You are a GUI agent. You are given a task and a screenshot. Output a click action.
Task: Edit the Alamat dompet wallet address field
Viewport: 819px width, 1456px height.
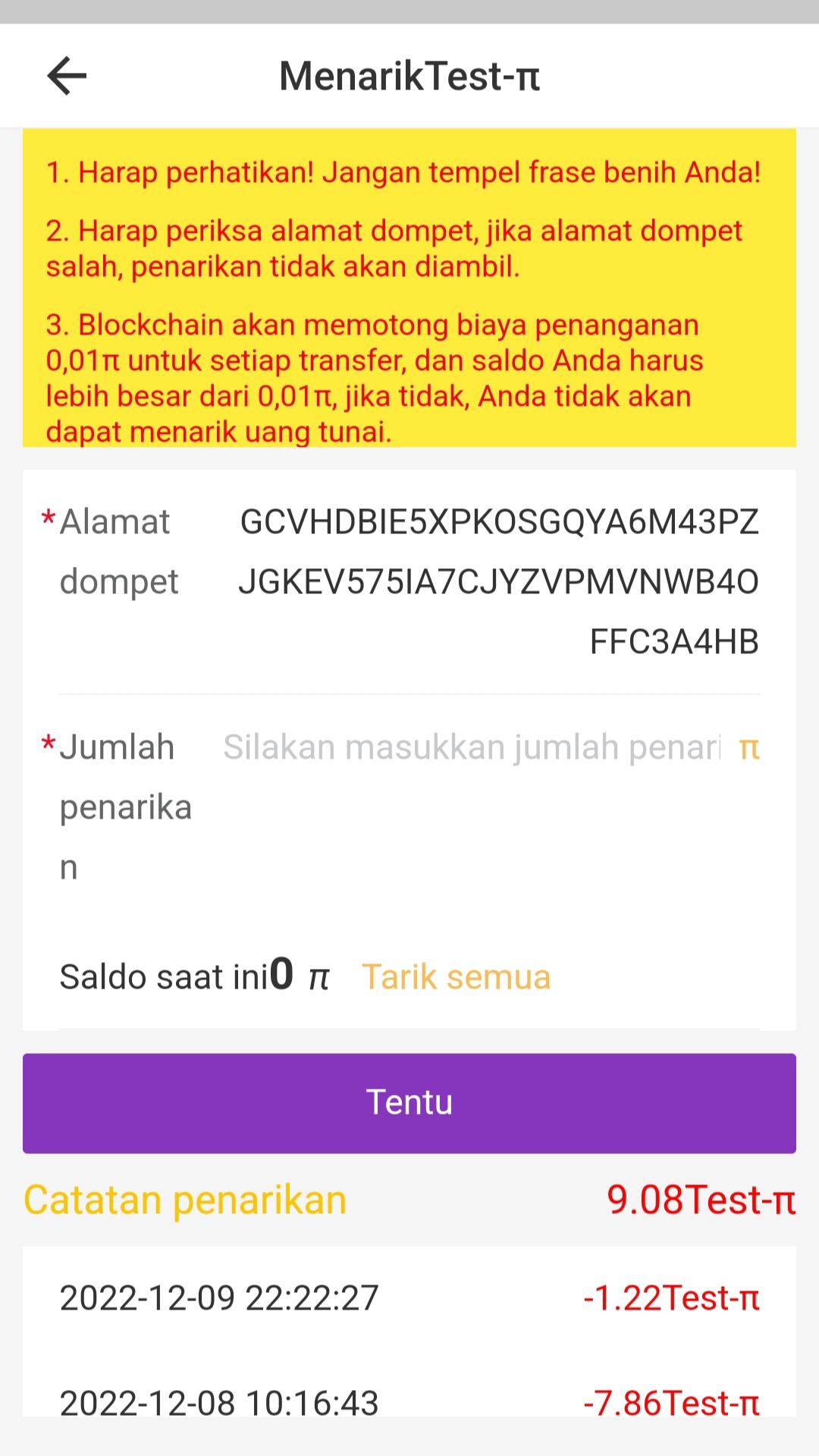[x=498, y=581]
